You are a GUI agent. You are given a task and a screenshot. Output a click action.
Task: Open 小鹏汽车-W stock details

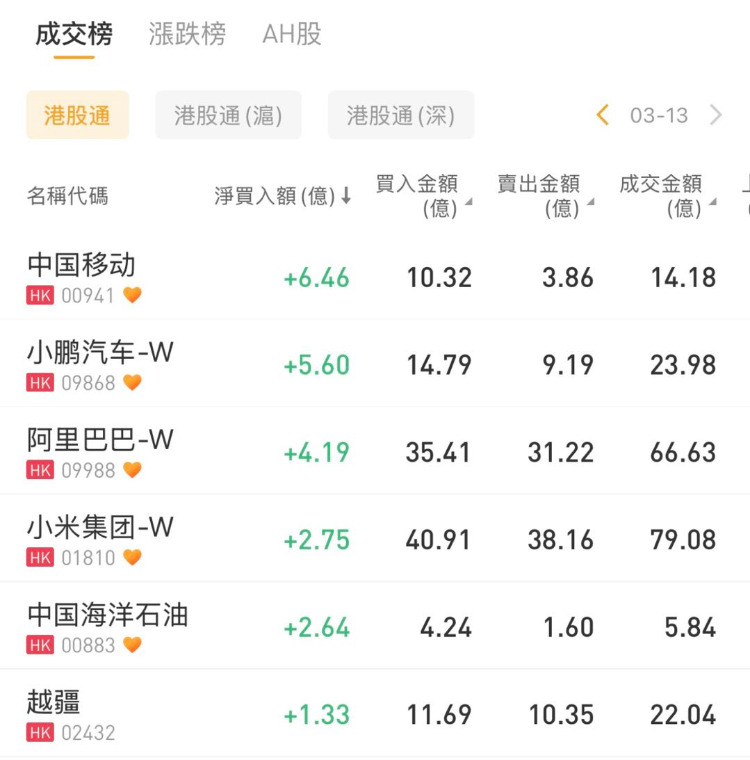point(100,364)
